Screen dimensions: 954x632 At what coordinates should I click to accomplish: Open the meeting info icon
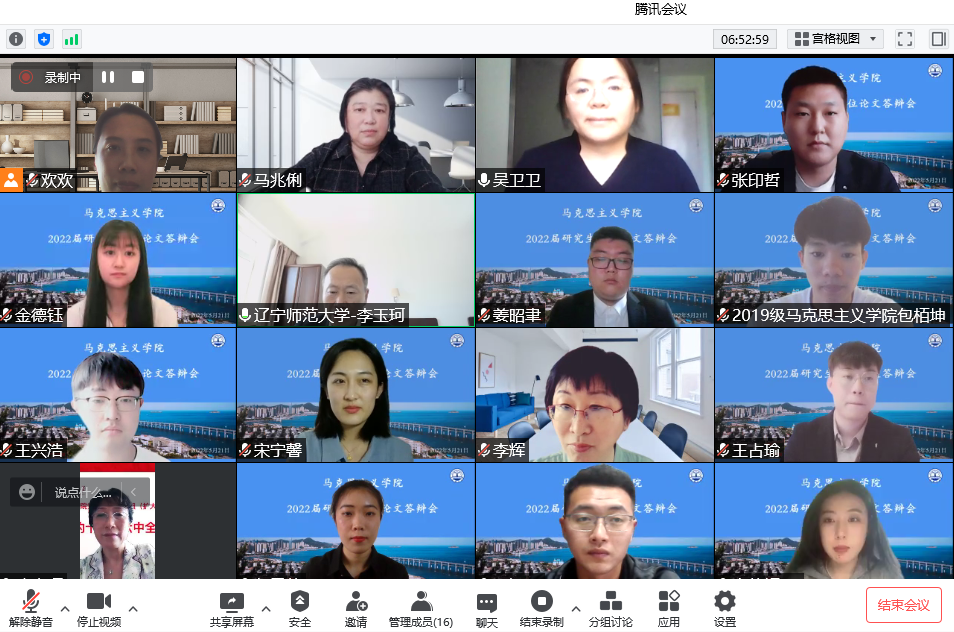point(16,39)
